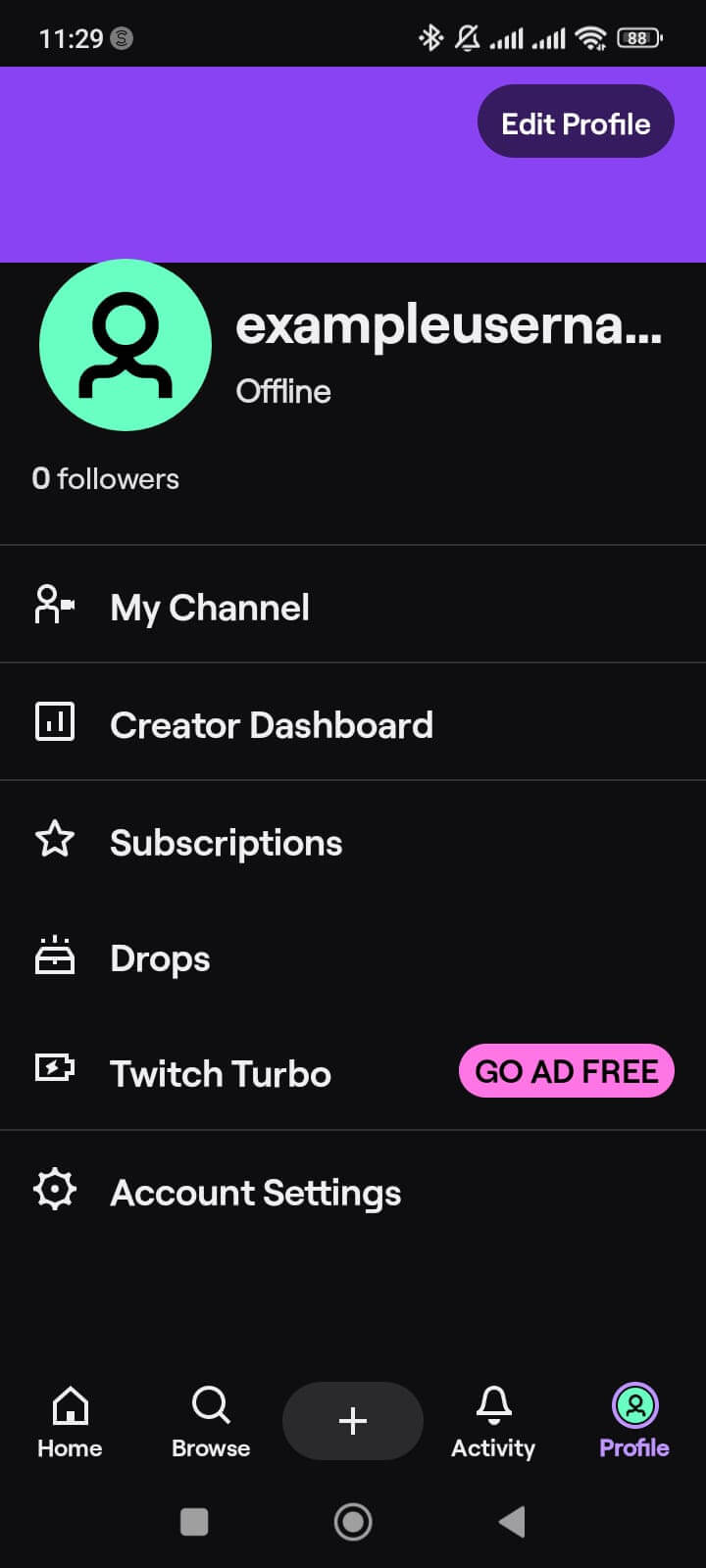
Task: Select the Twitch Turbo battery icon
Action: (x=54, y=1069)
